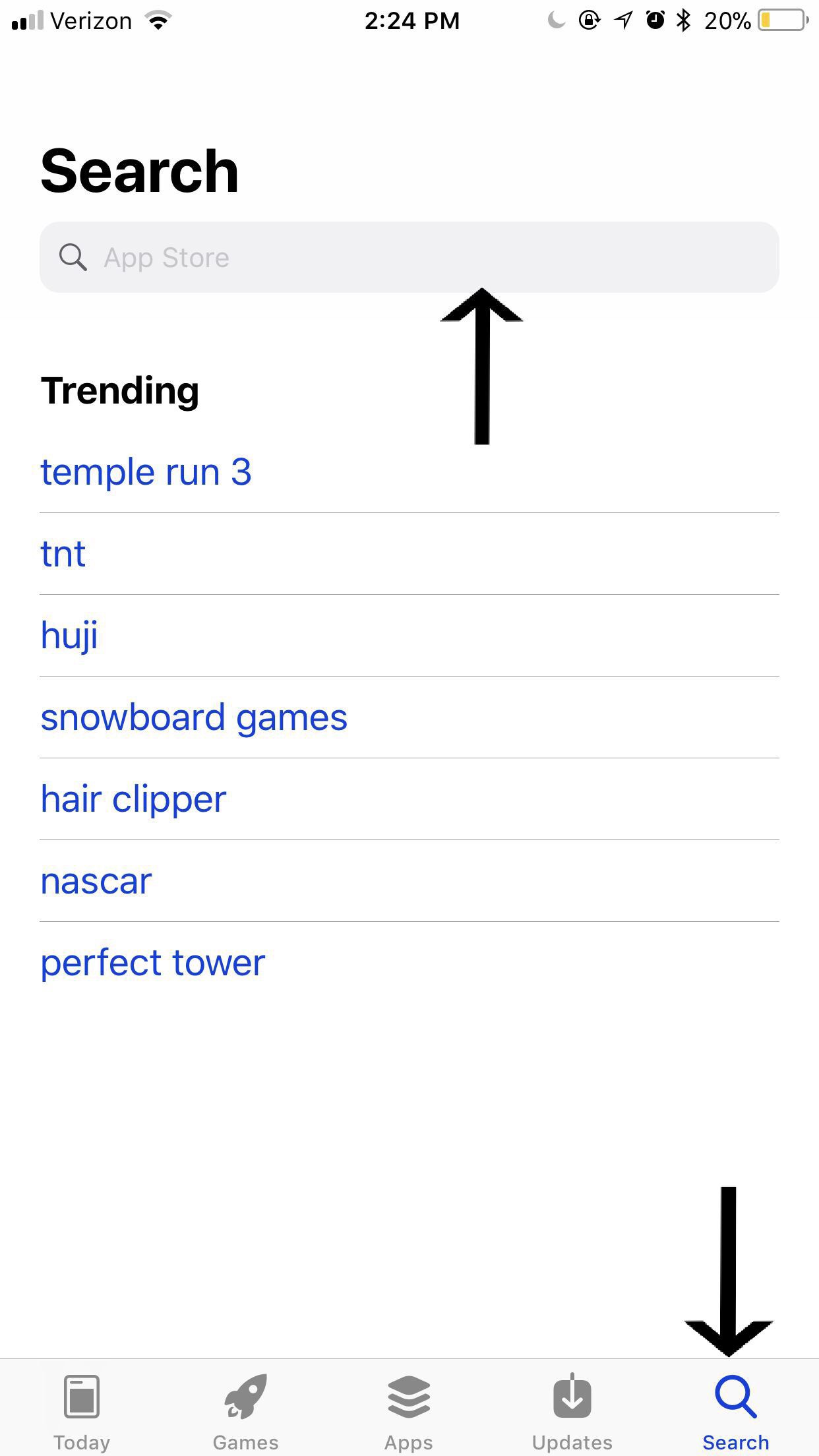Image resolution: width=819 pixels, height=1456 pixels.
Task: Tap the App Store search field
Action: point(409,257)
